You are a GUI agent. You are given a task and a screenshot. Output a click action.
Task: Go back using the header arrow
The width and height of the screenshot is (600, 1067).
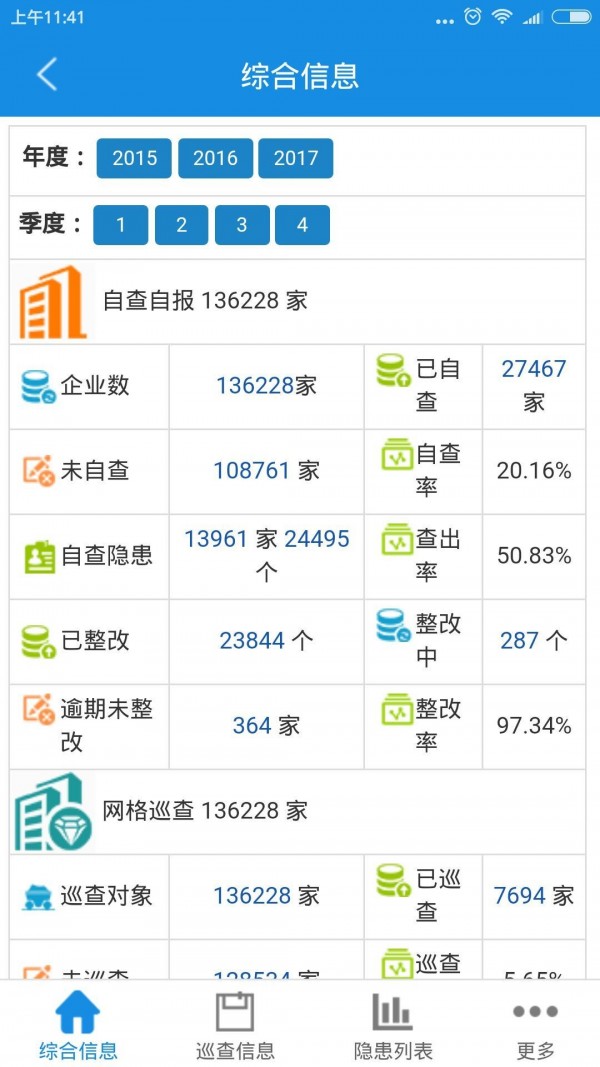[47, 74]
